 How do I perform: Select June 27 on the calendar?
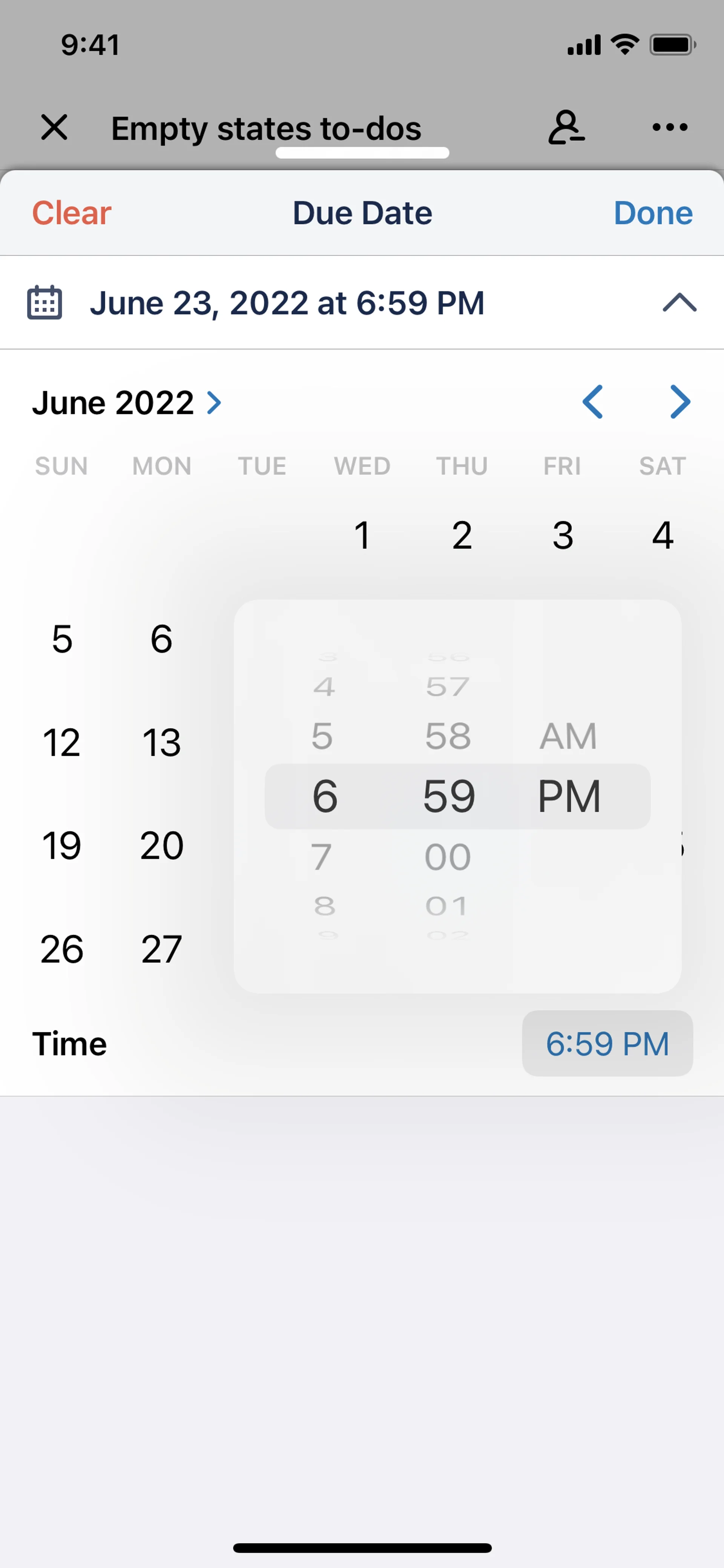point(161,949)
